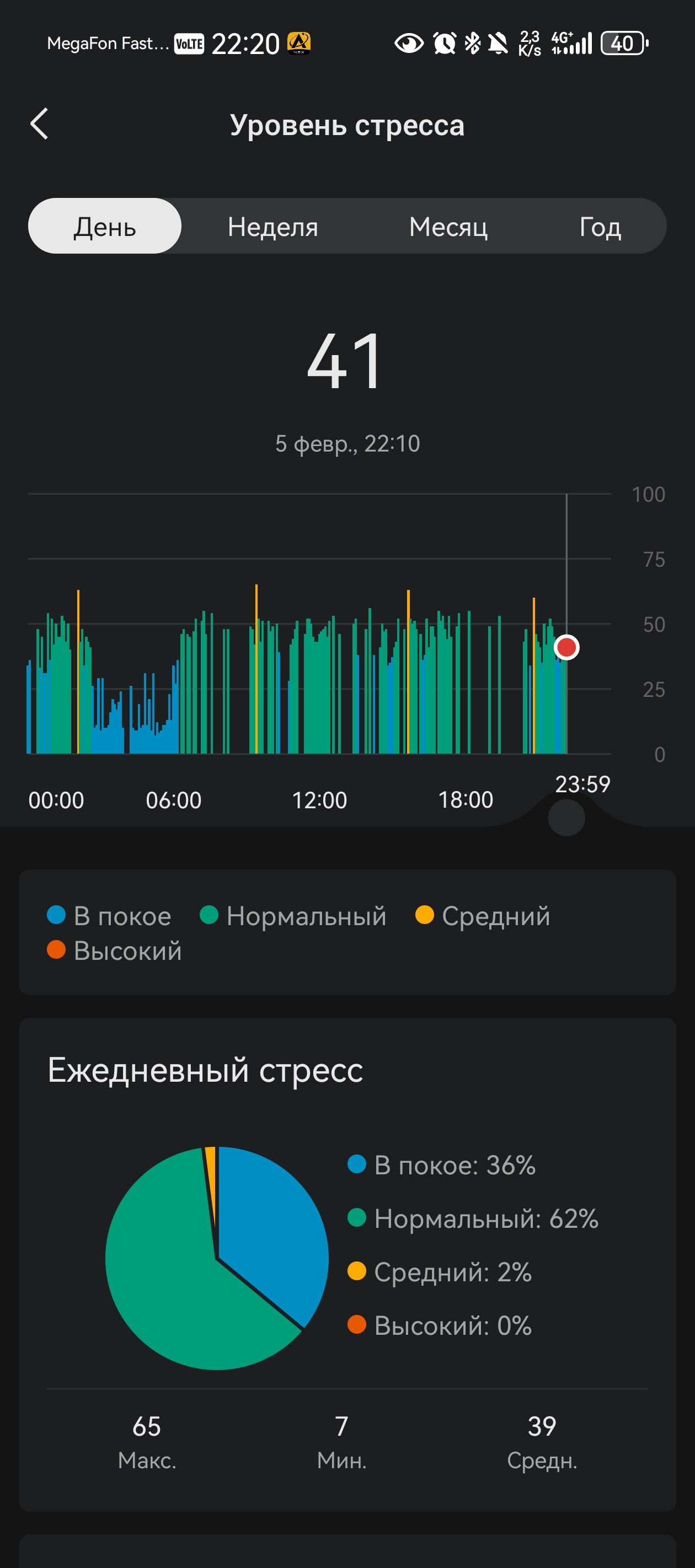Go back from the stress level screen
This screenshot has width=695, height=1568.
tap(40, 124)
